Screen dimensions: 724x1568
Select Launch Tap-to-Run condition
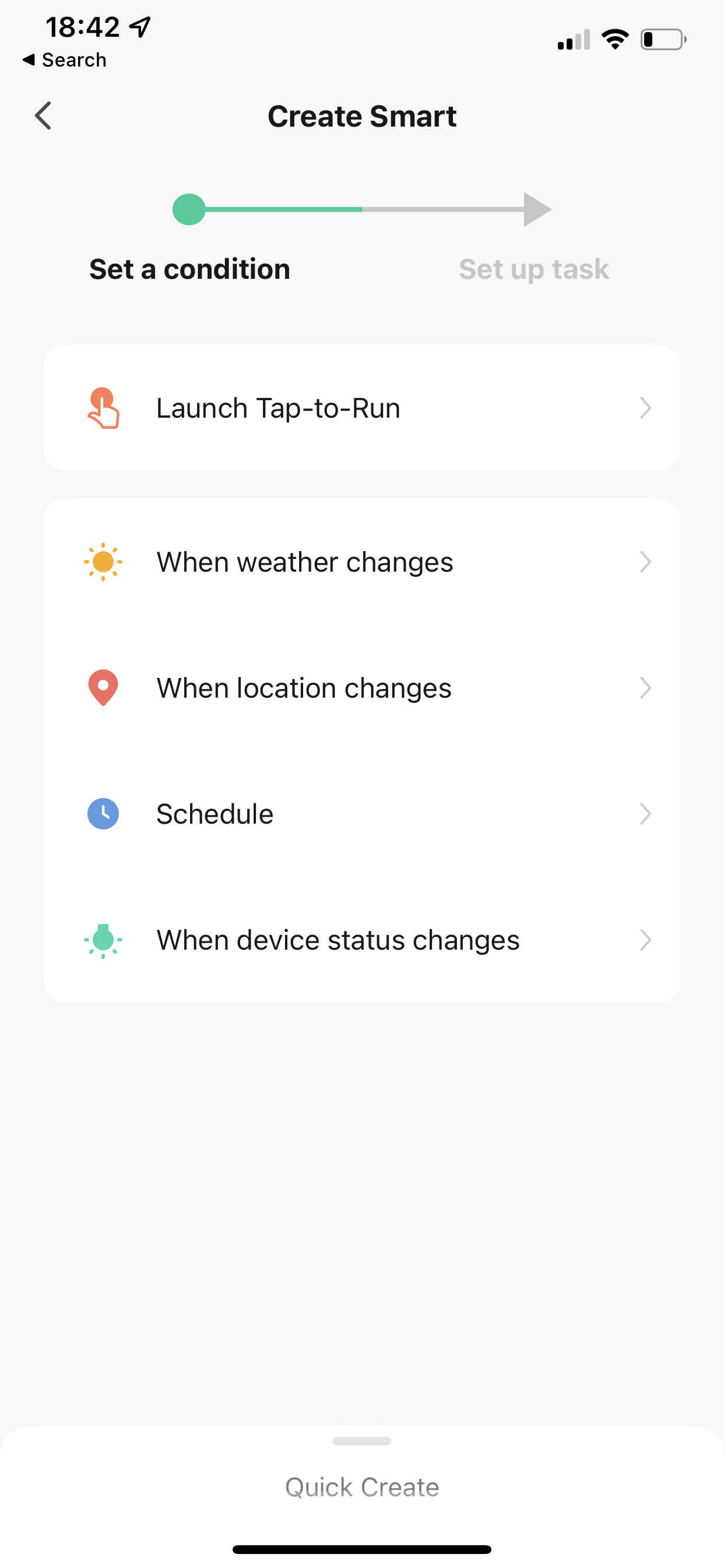[x=361, y=408]
